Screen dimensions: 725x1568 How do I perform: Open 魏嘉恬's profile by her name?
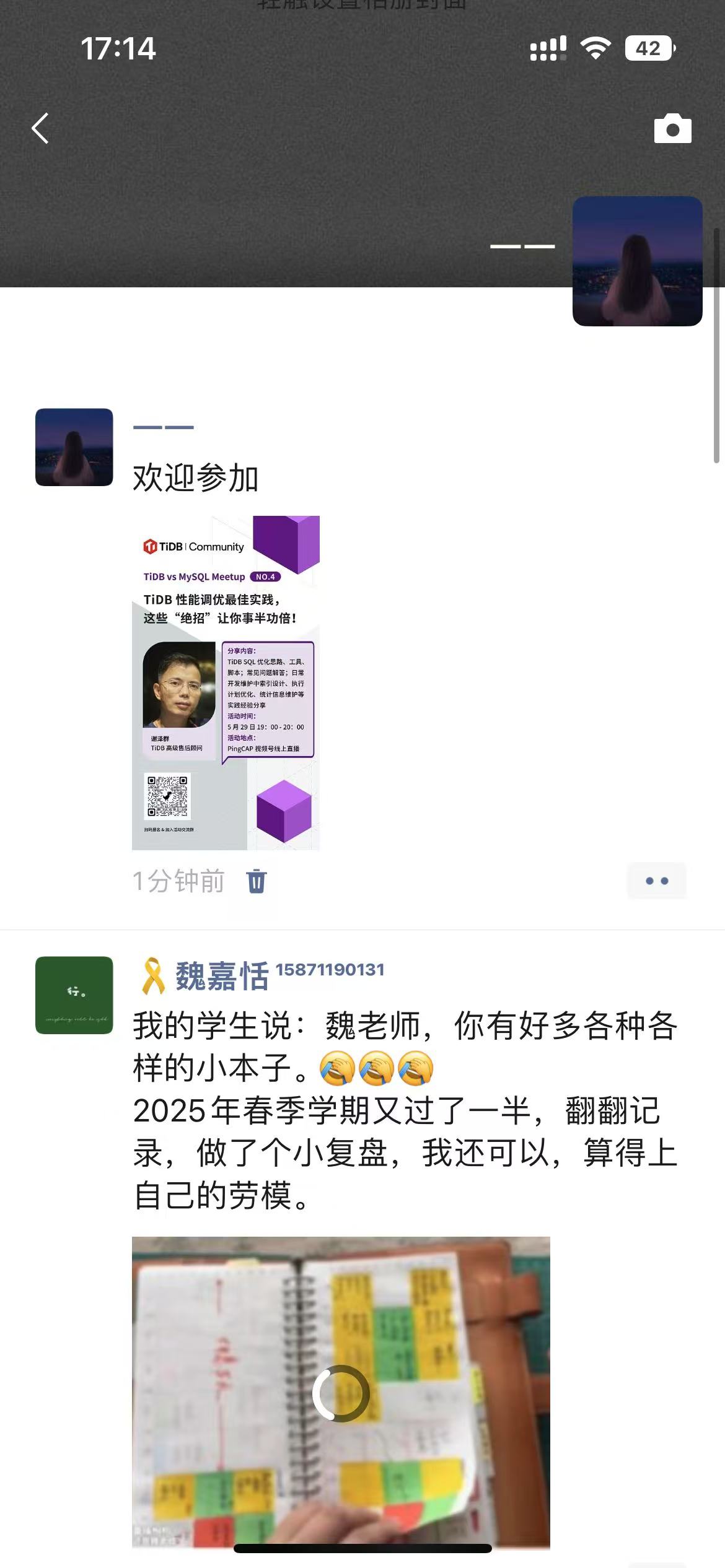222,977
